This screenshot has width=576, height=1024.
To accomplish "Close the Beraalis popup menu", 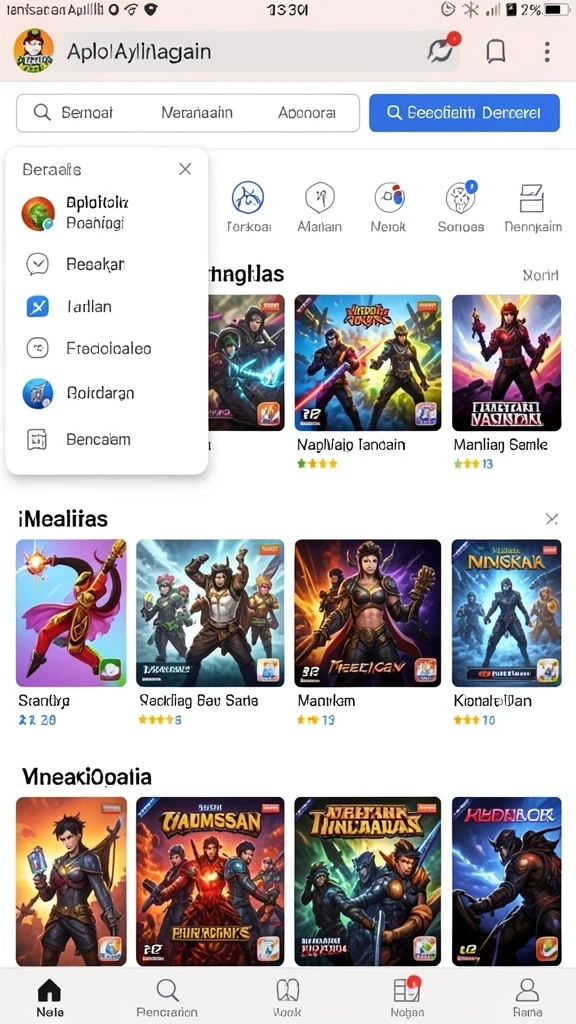I will coord(185,169).
